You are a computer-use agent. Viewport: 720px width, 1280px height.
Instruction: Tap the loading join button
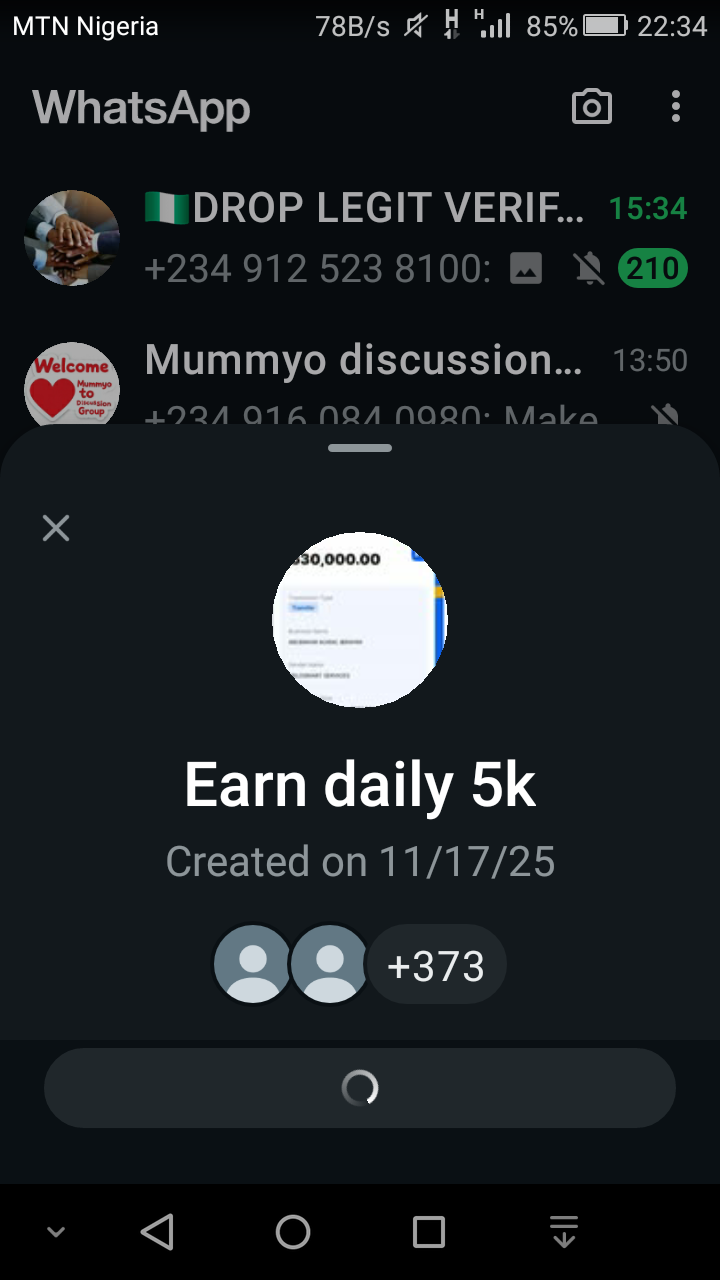click(x=360, y=1088)
